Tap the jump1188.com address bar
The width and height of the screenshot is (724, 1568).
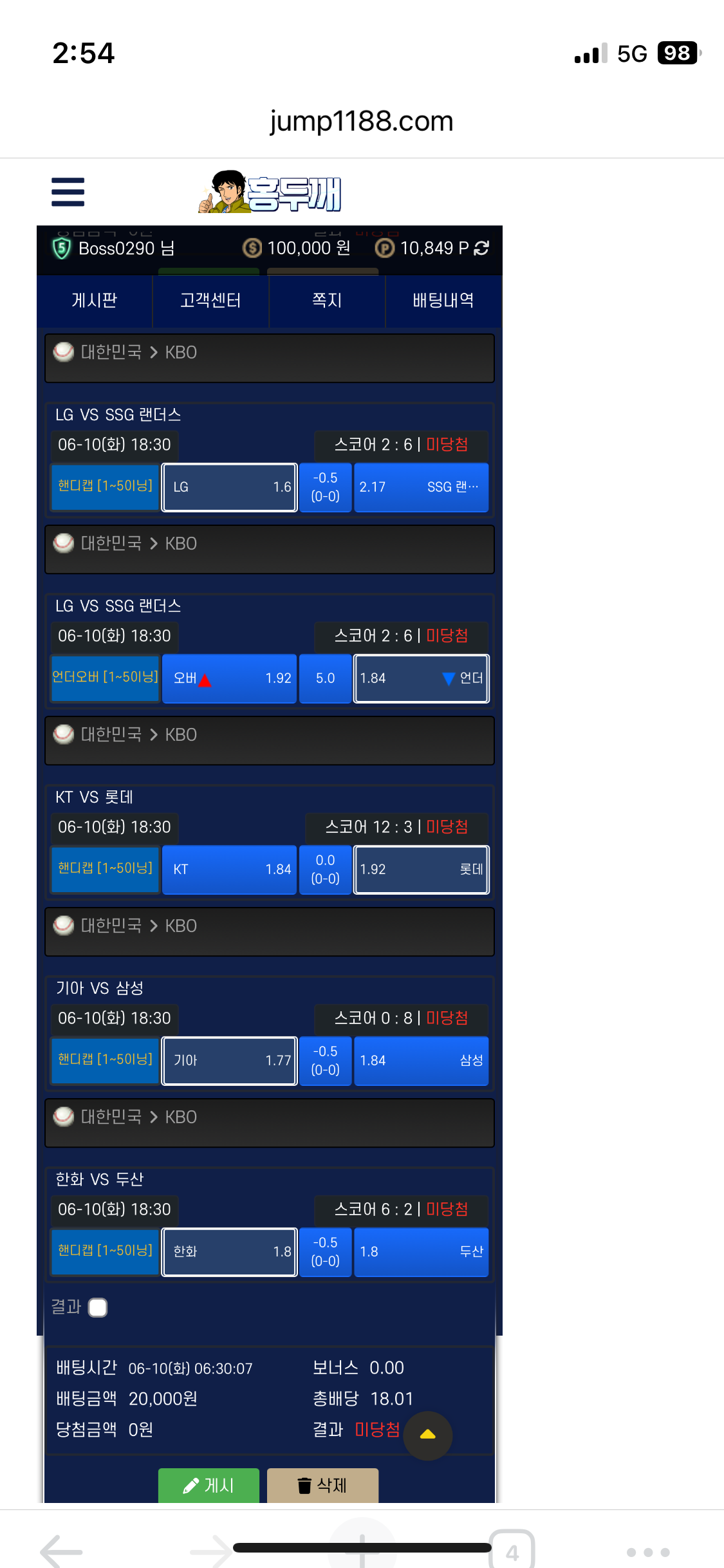[362, 121]
